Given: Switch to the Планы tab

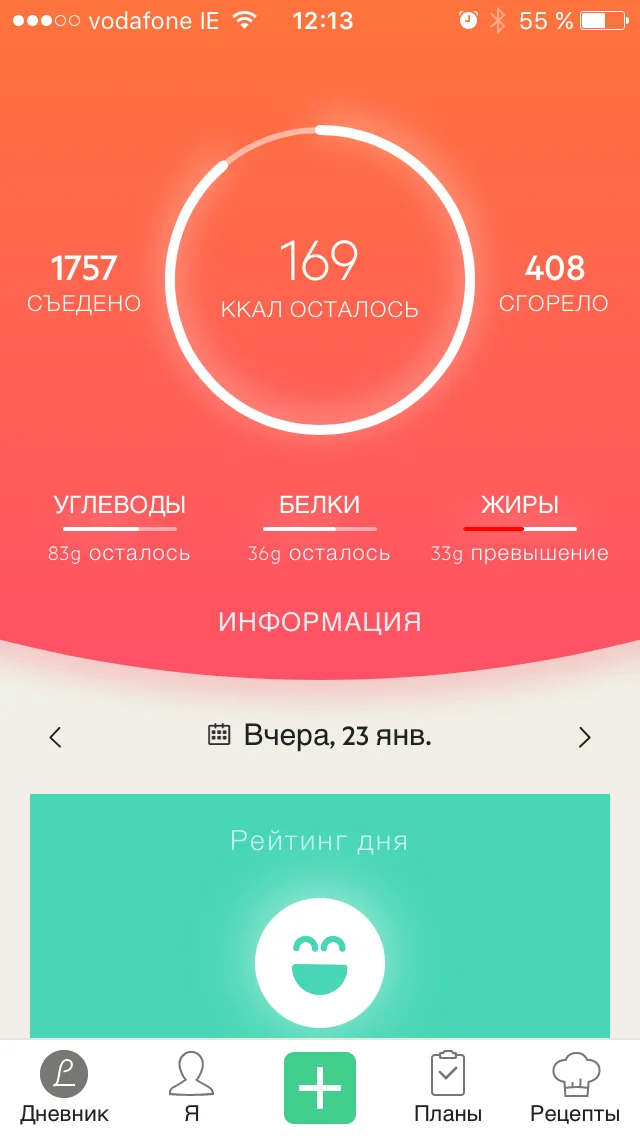Looking at the screenshot, I should click(x=448, y=1088).
